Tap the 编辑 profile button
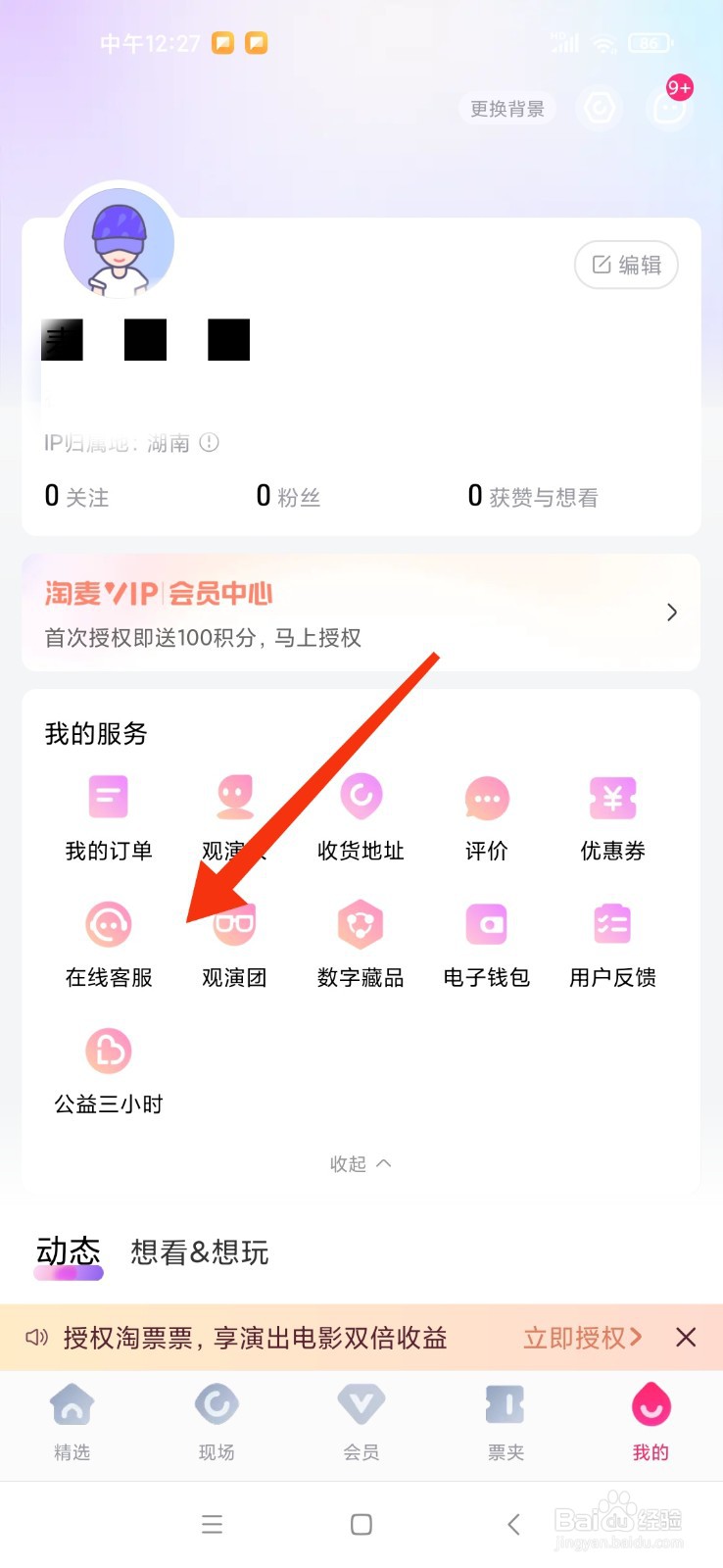 (x=626, y=265)
